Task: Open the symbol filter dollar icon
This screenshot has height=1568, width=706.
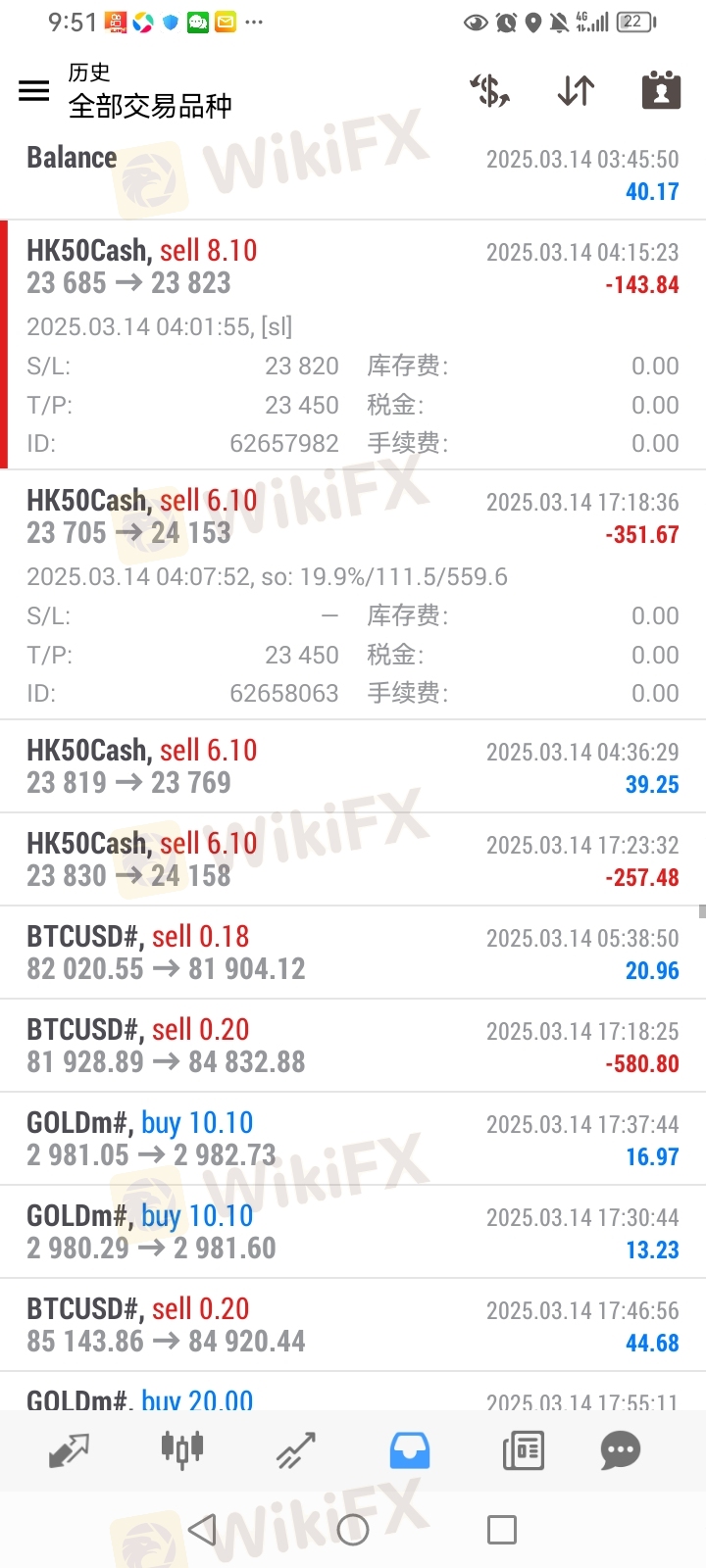Action: [x=489, y=91]
